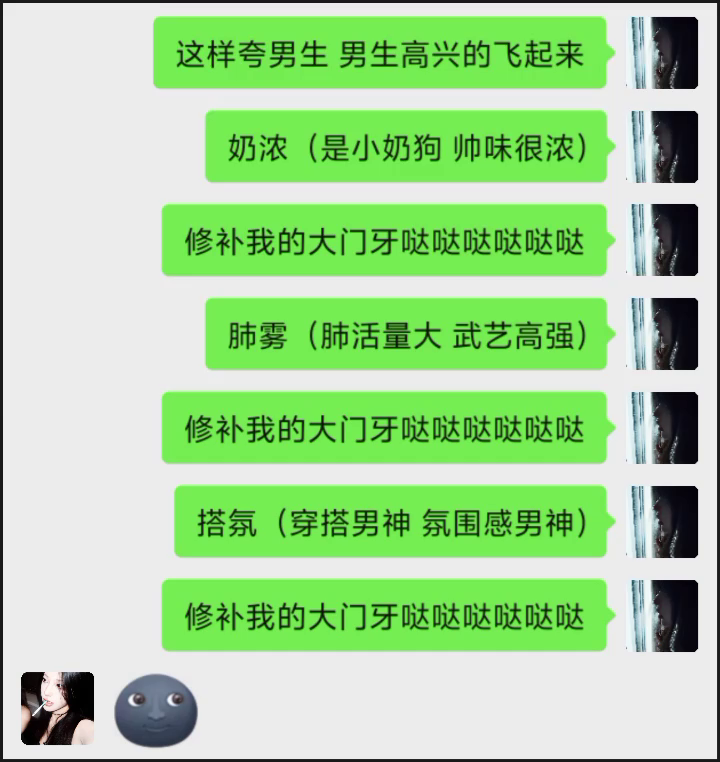The width and height of the screenshot is (720, 762).
Task: Open the other contact's avatar with lollipop photo
Action: pos(57,709)
